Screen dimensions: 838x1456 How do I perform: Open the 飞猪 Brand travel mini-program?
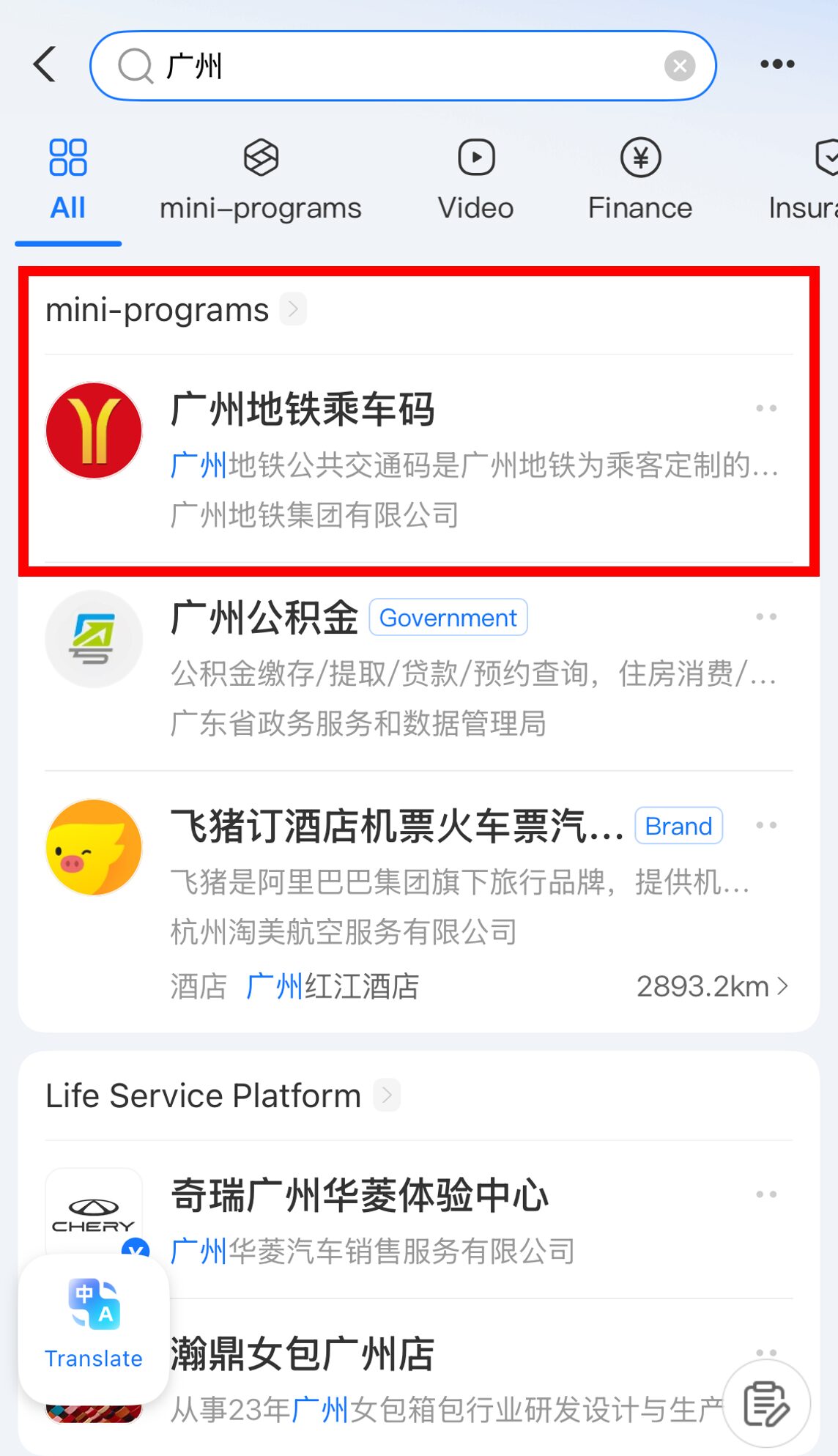click(x=396, y=827)
